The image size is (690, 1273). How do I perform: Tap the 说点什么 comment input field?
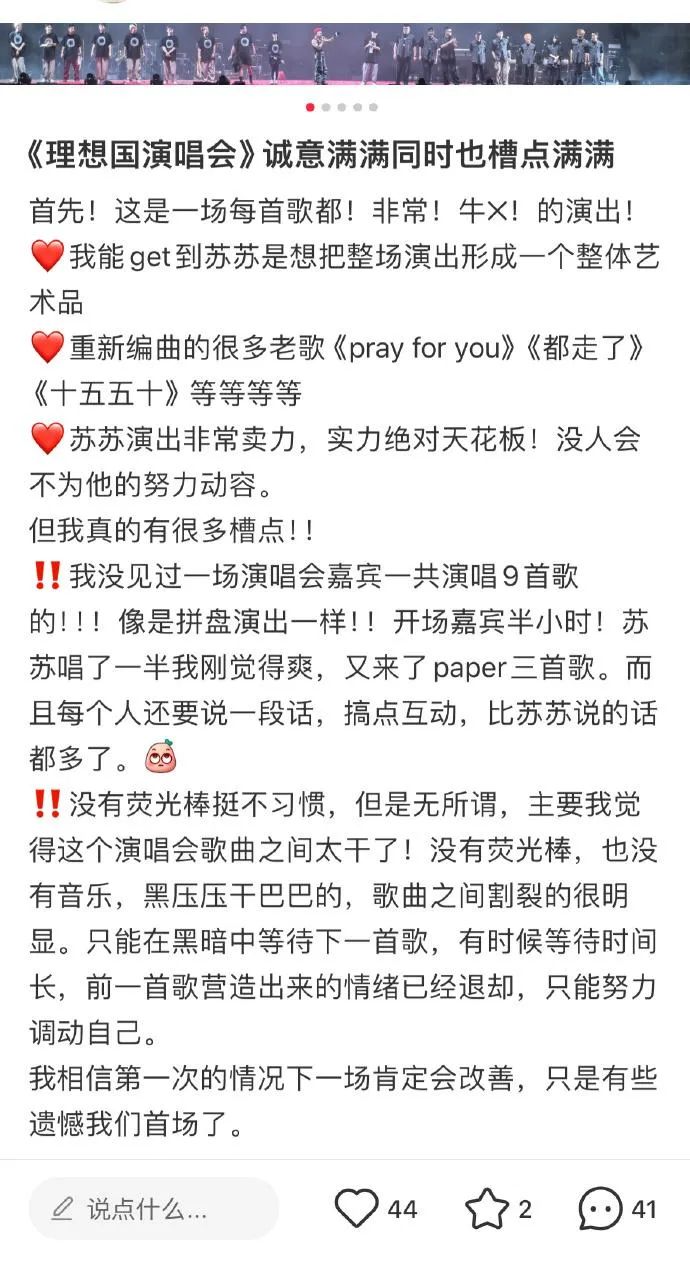click(153, 1209)
